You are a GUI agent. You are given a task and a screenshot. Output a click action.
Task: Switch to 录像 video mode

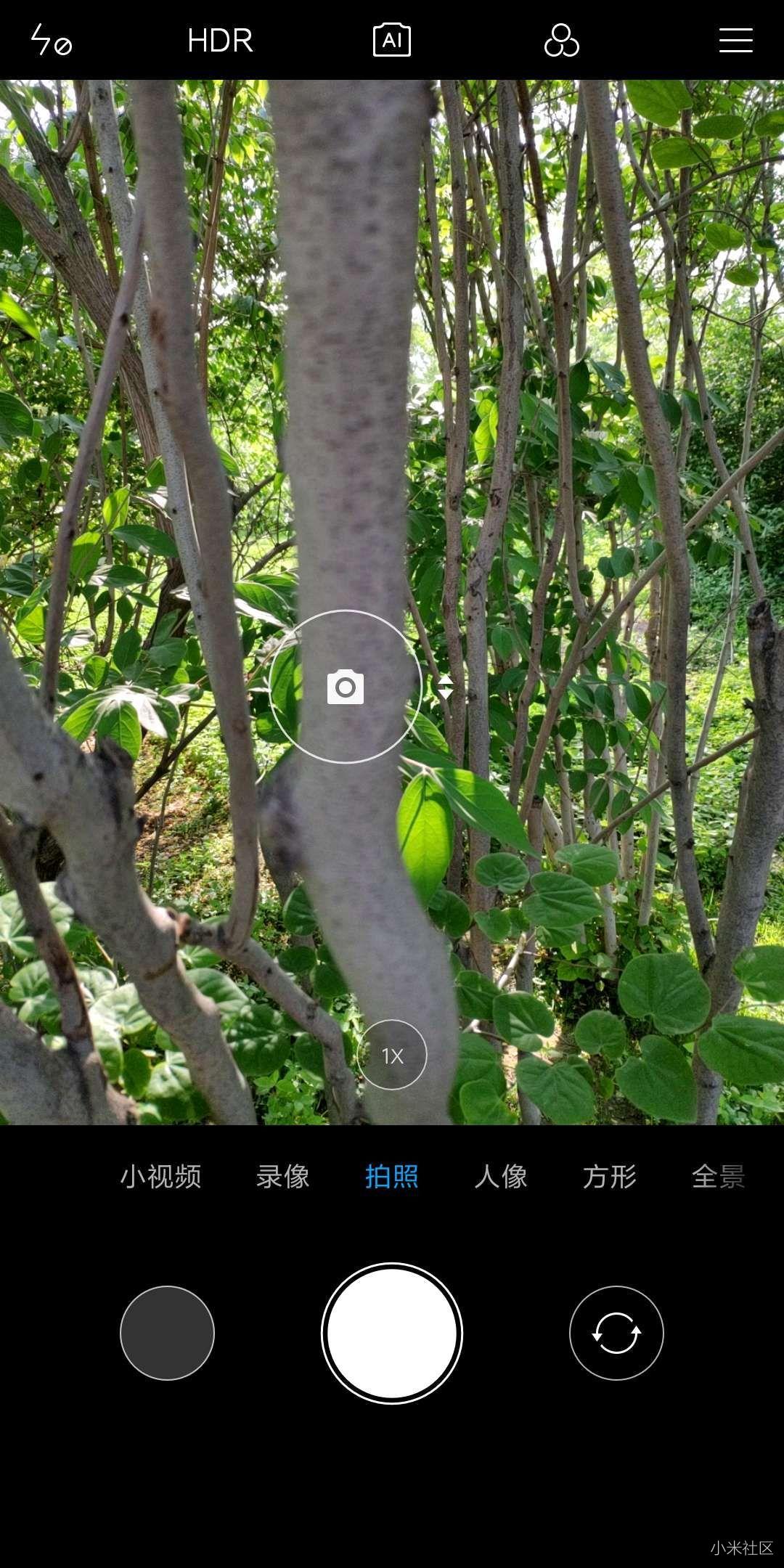283,1177
